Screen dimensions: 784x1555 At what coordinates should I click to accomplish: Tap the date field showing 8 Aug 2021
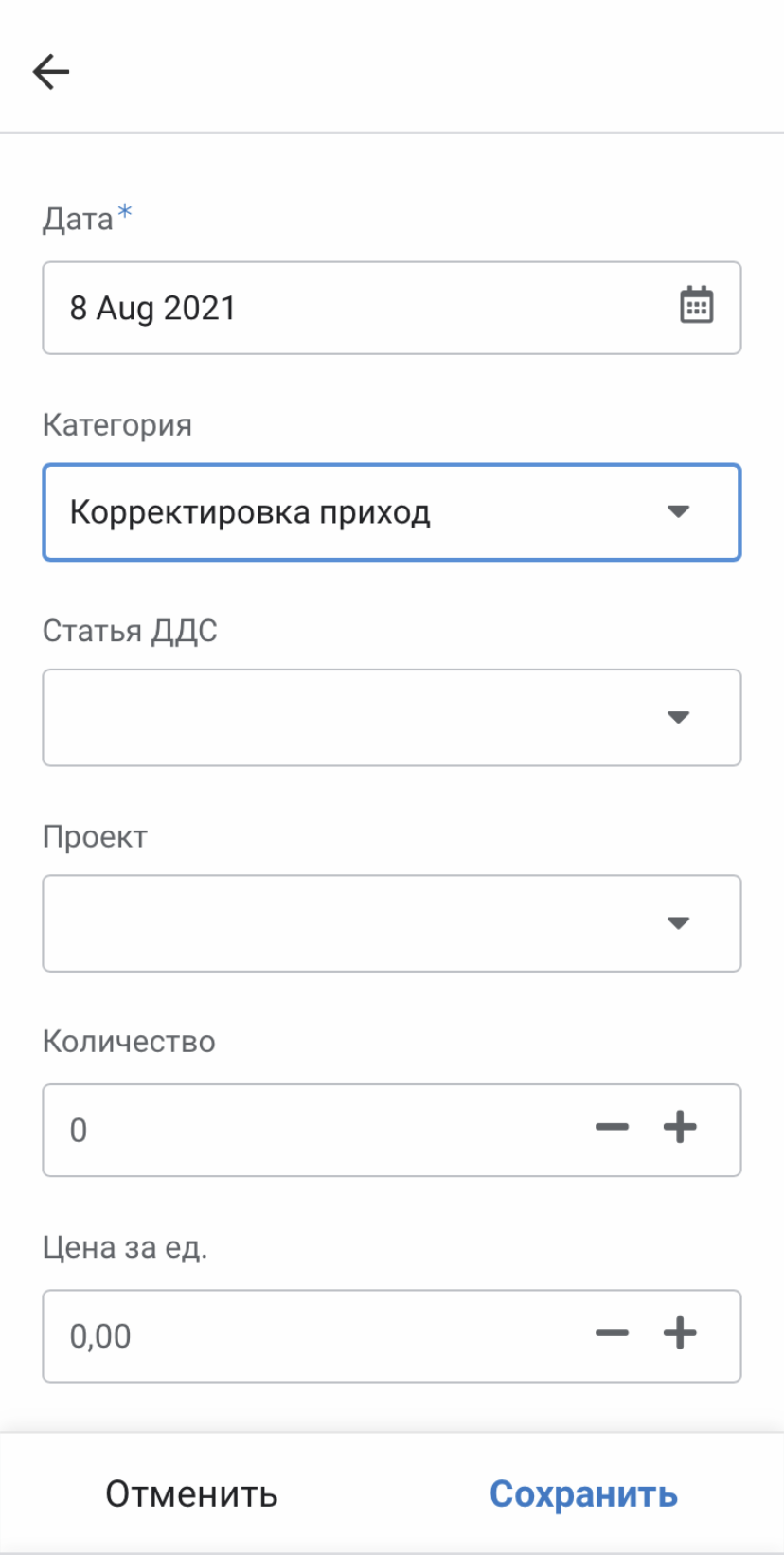click(x=391, y=308)
